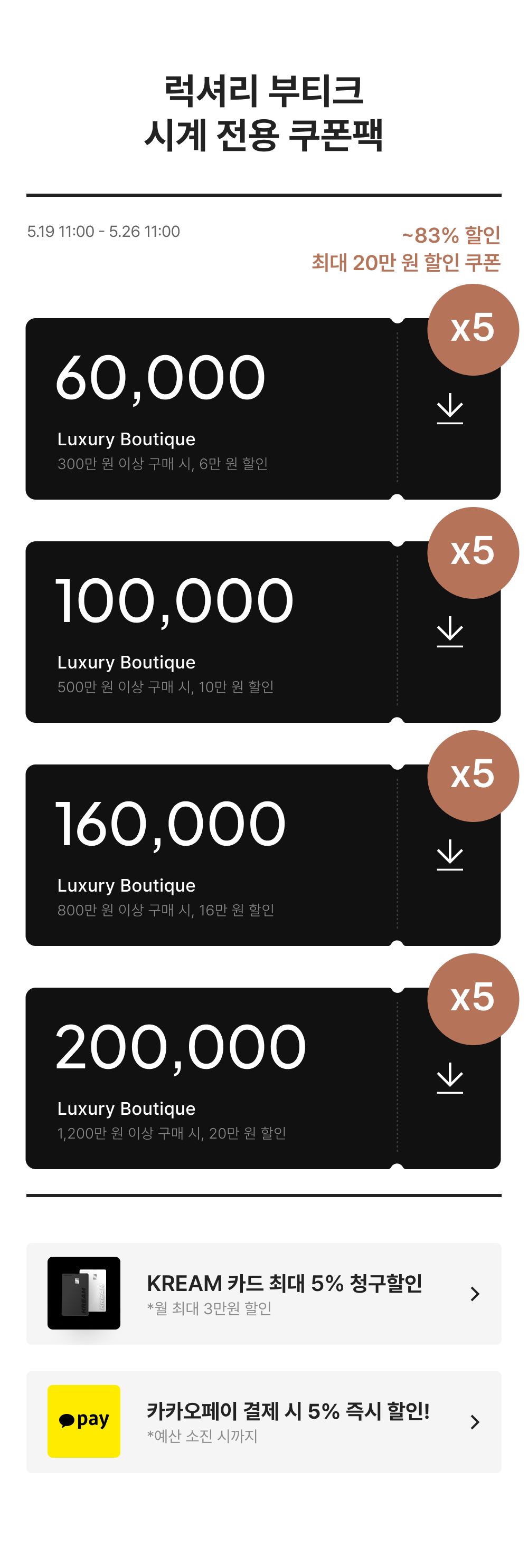Image resolution: width=528 pixels, height=1568 pixels.
Task: Download the 100,000 Luxury Boutique coupon
Action: [450, 632]
